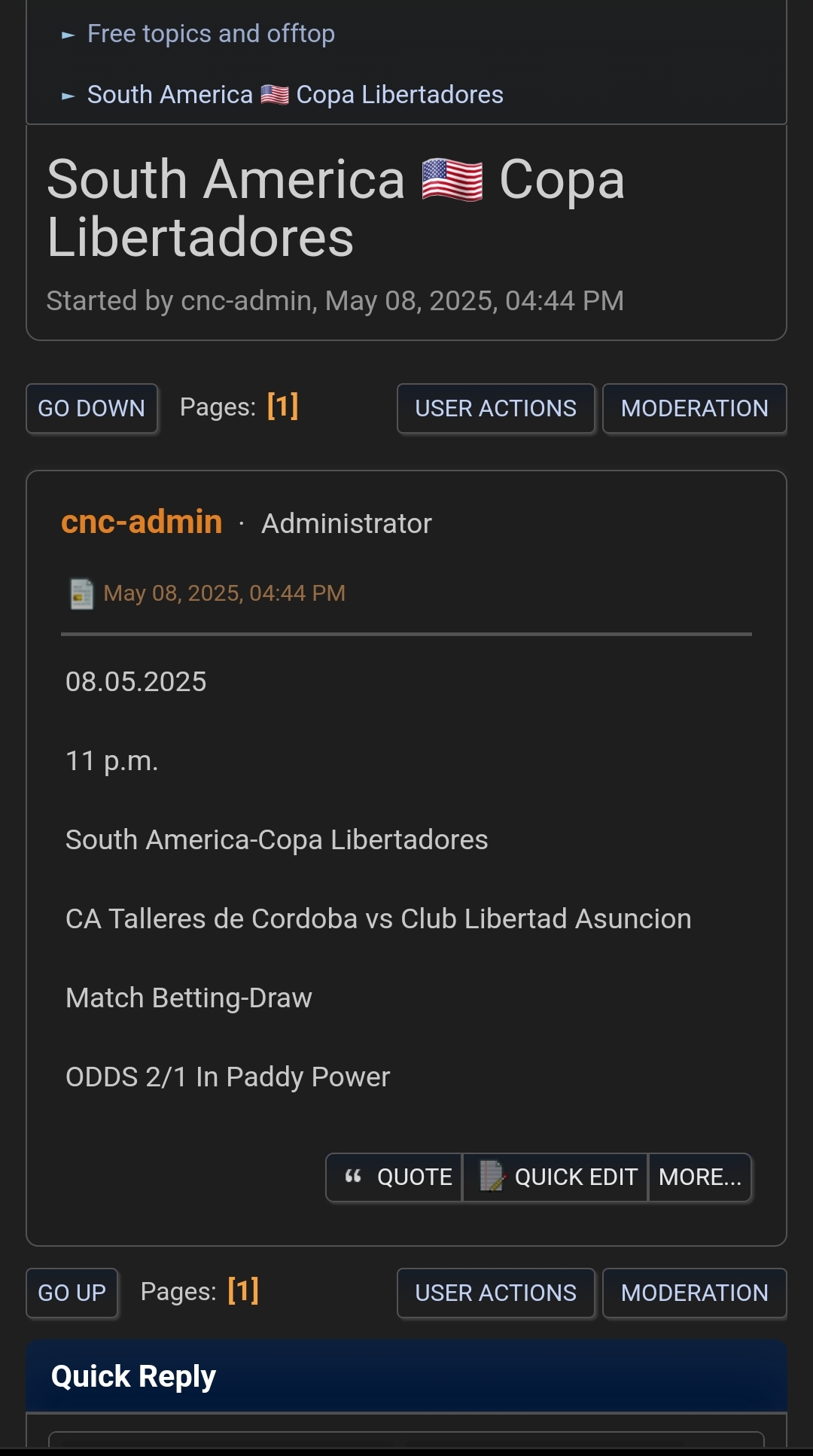Image resolution: width=813 pixels, height=1456 pixels.
Task: Open bottom USER ACTIONS menu beside GO UP
Action: coord(495,1293)
